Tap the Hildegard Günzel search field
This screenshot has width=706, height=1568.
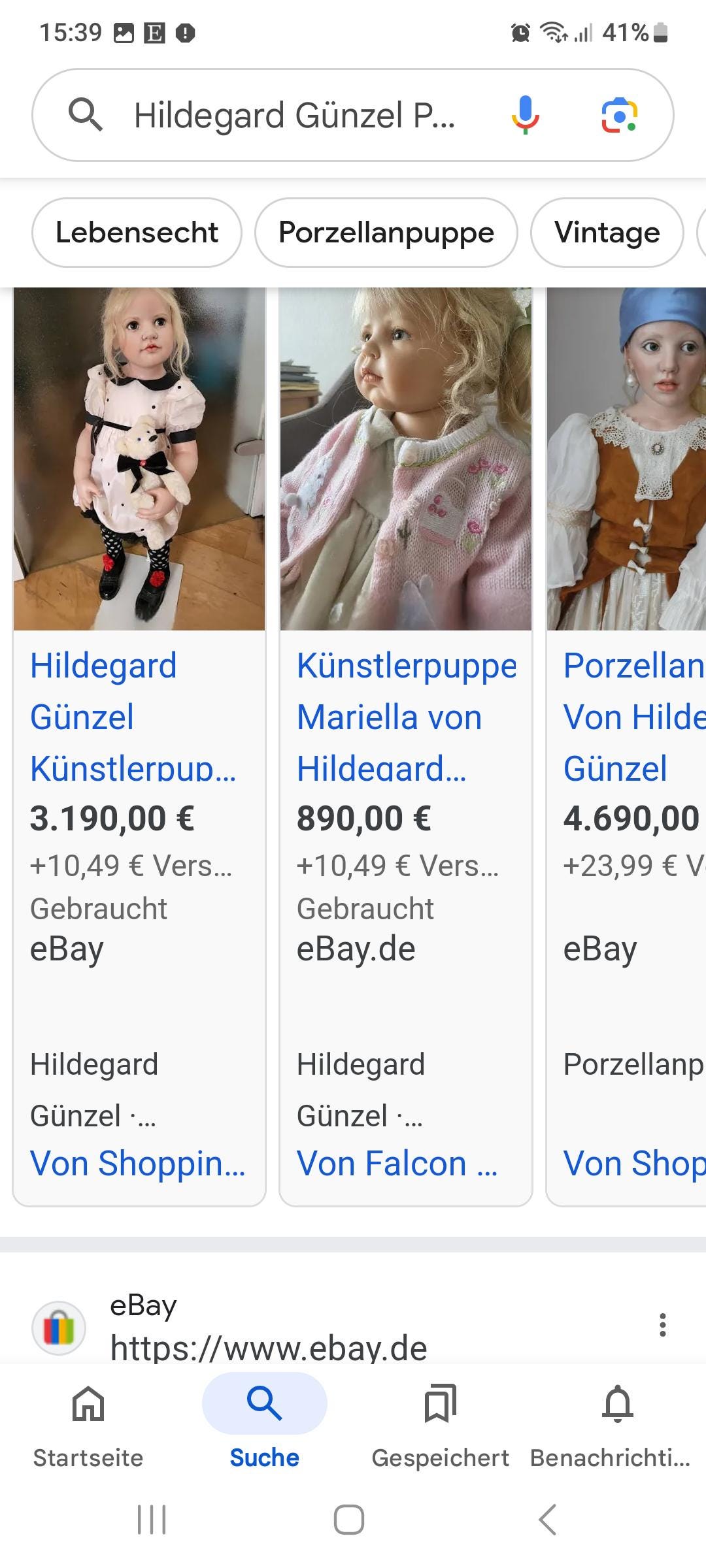pos(294,116)
